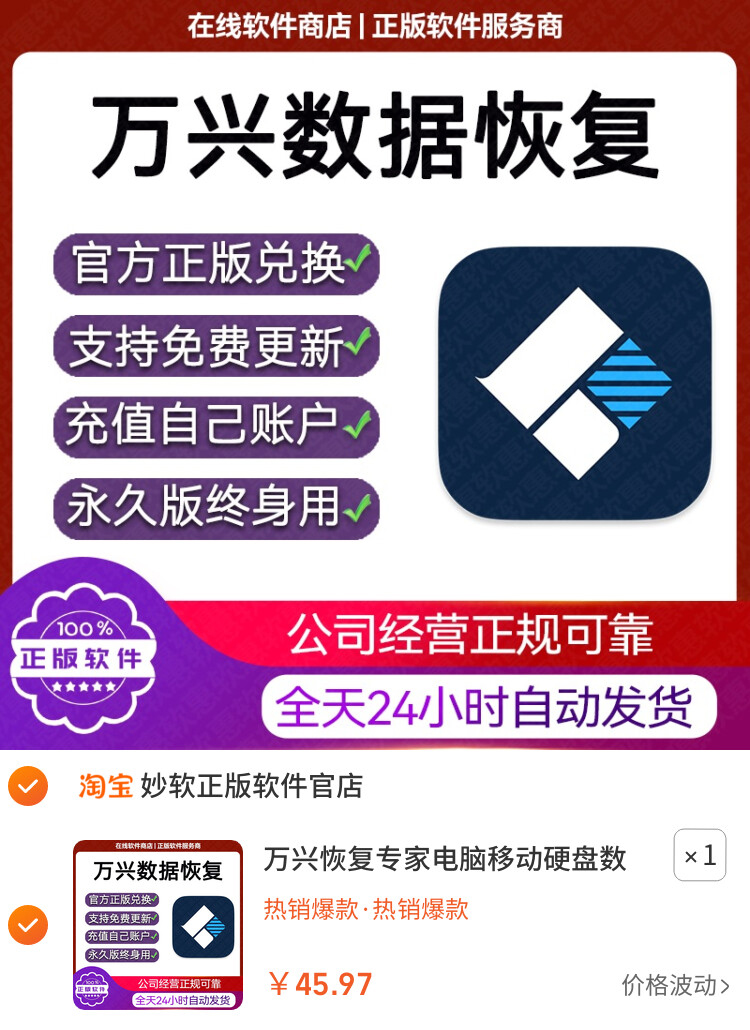Viewport: 750px width, 1030px height.
Task: Toggle the checkbox for the 万兴恢复专家 item
Action: pyautogui.click(x=28, y=925)
